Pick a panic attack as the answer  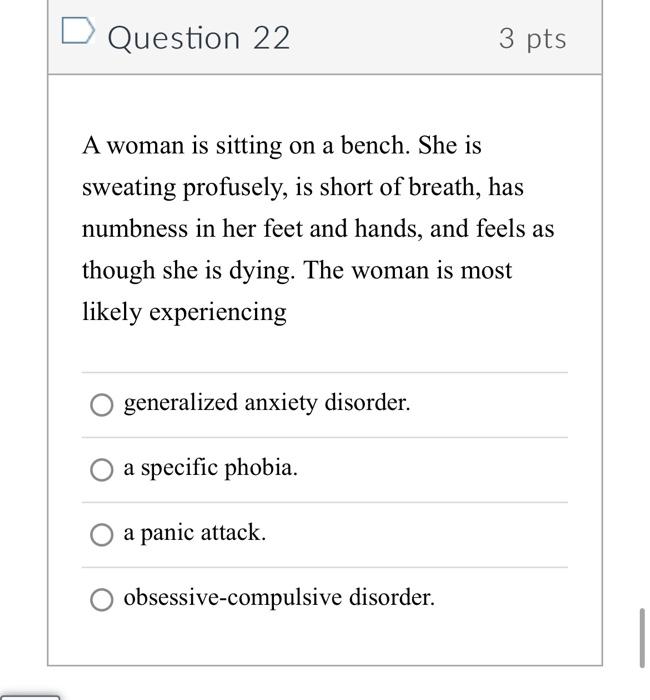(101, 535)
